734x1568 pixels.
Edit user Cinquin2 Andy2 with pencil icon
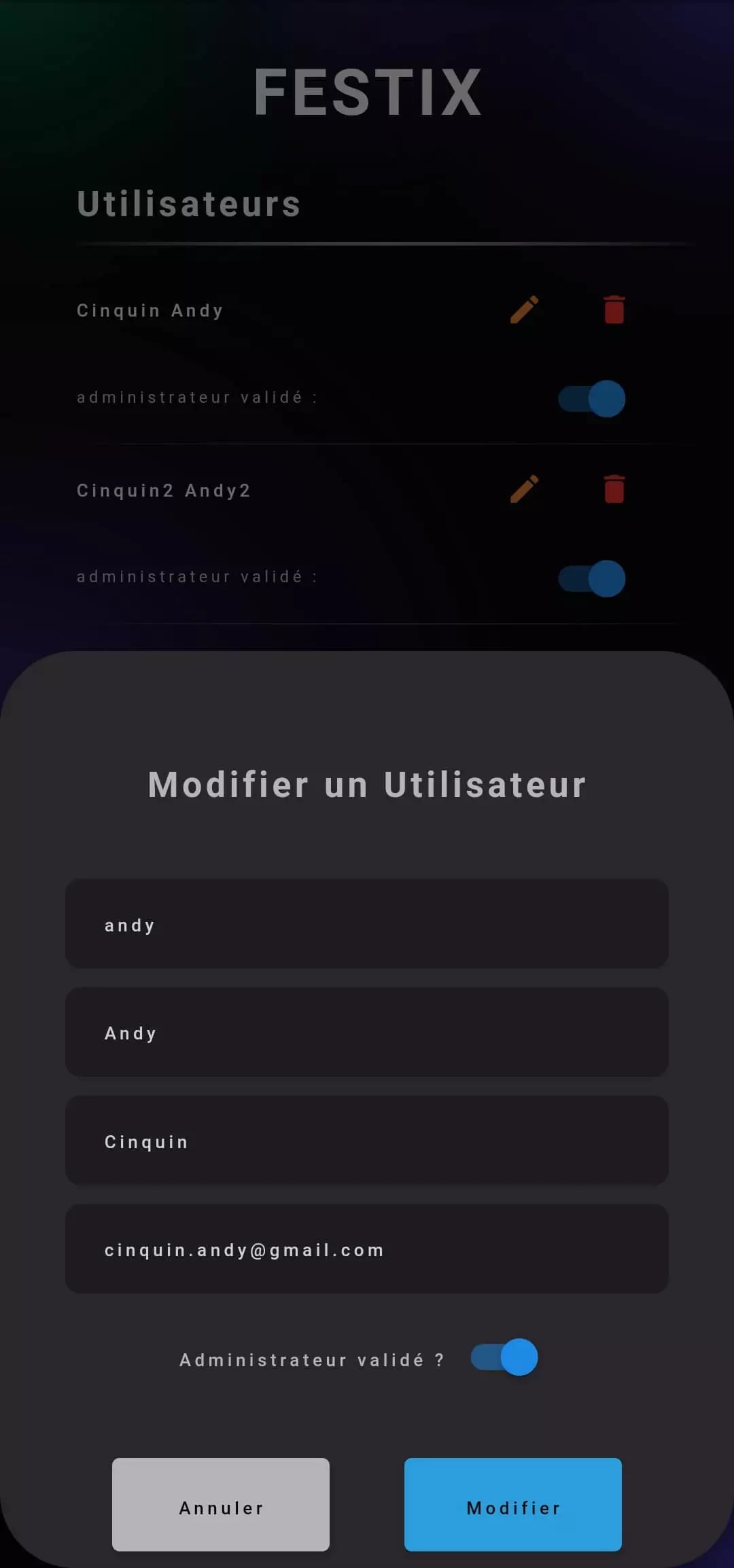point(524,489)
